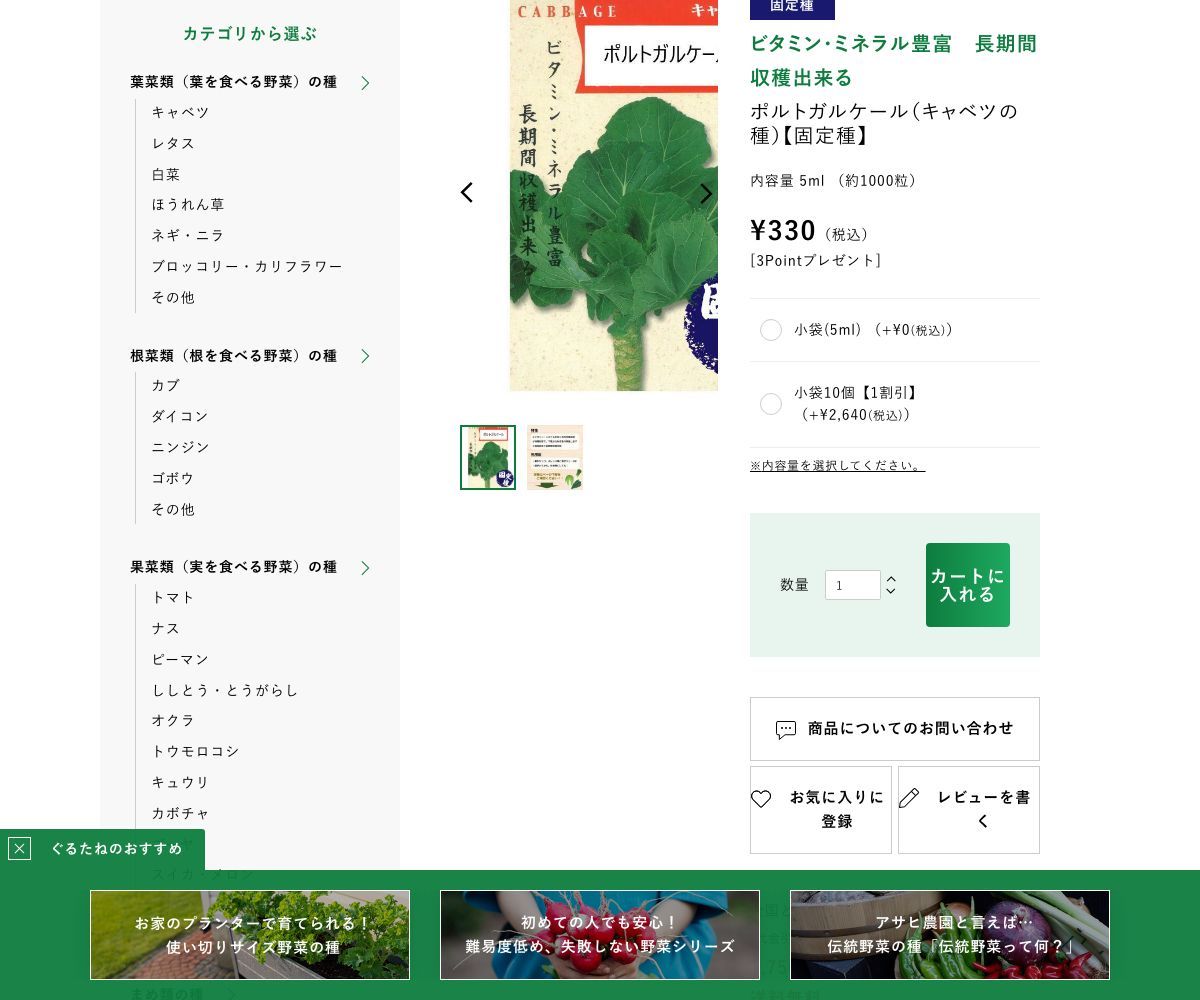Tap the 数量 quantity field
The width and height of the screenshot is (1200, 1000).
pos(852,585)
